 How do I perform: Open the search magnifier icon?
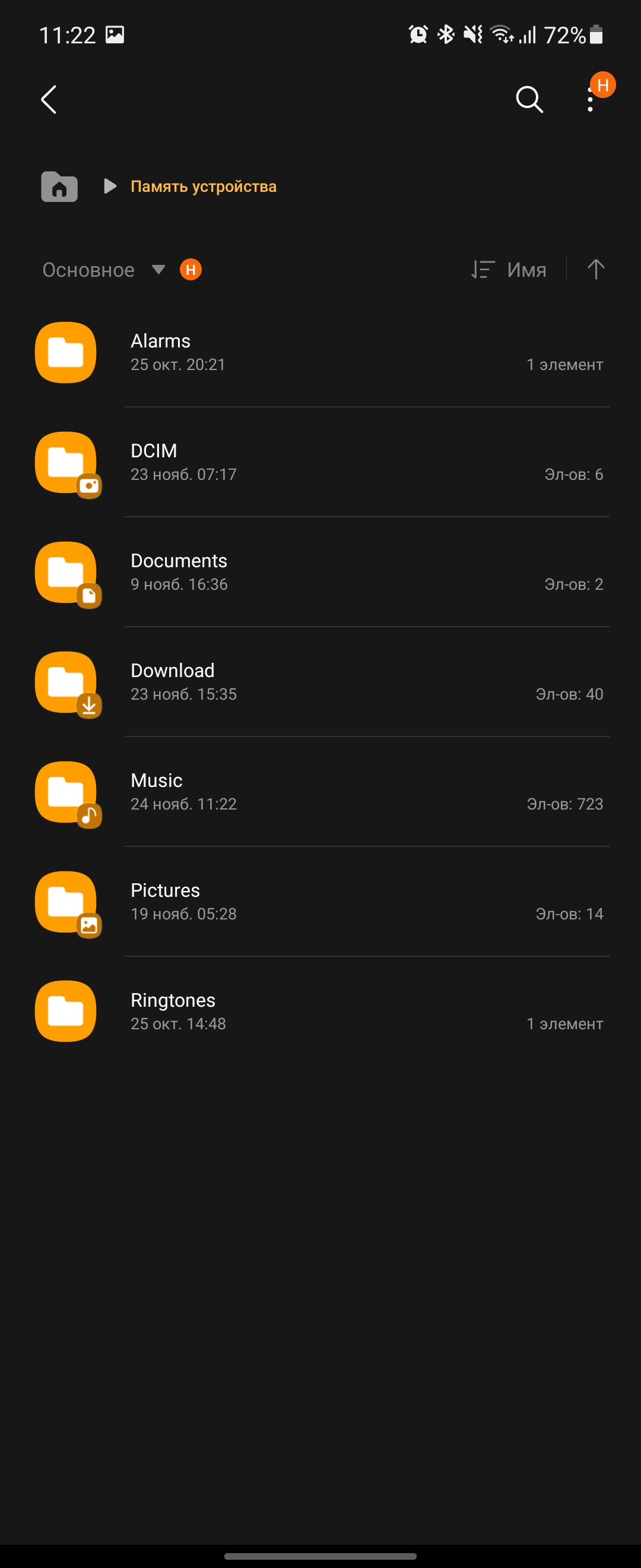tap(529, 99)
